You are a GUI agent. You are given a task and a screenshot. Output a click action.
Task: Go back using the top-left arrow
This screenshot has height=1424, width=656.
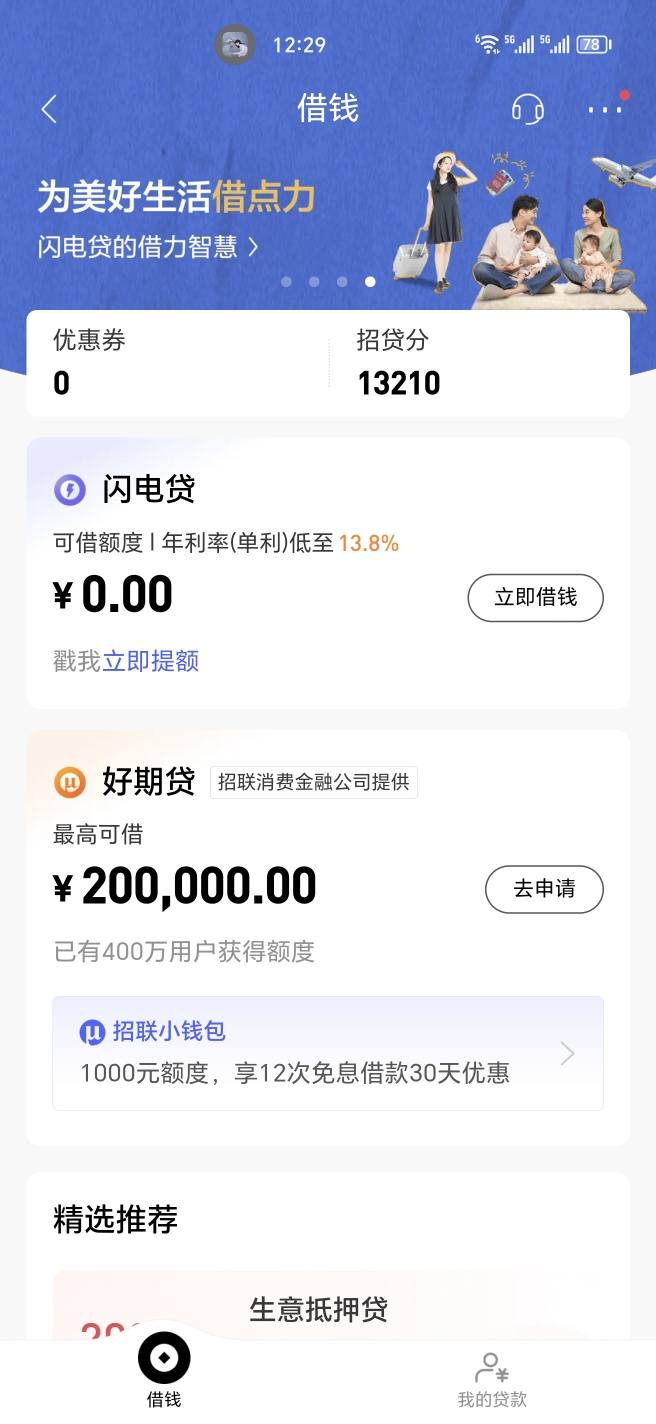[49, 109]
